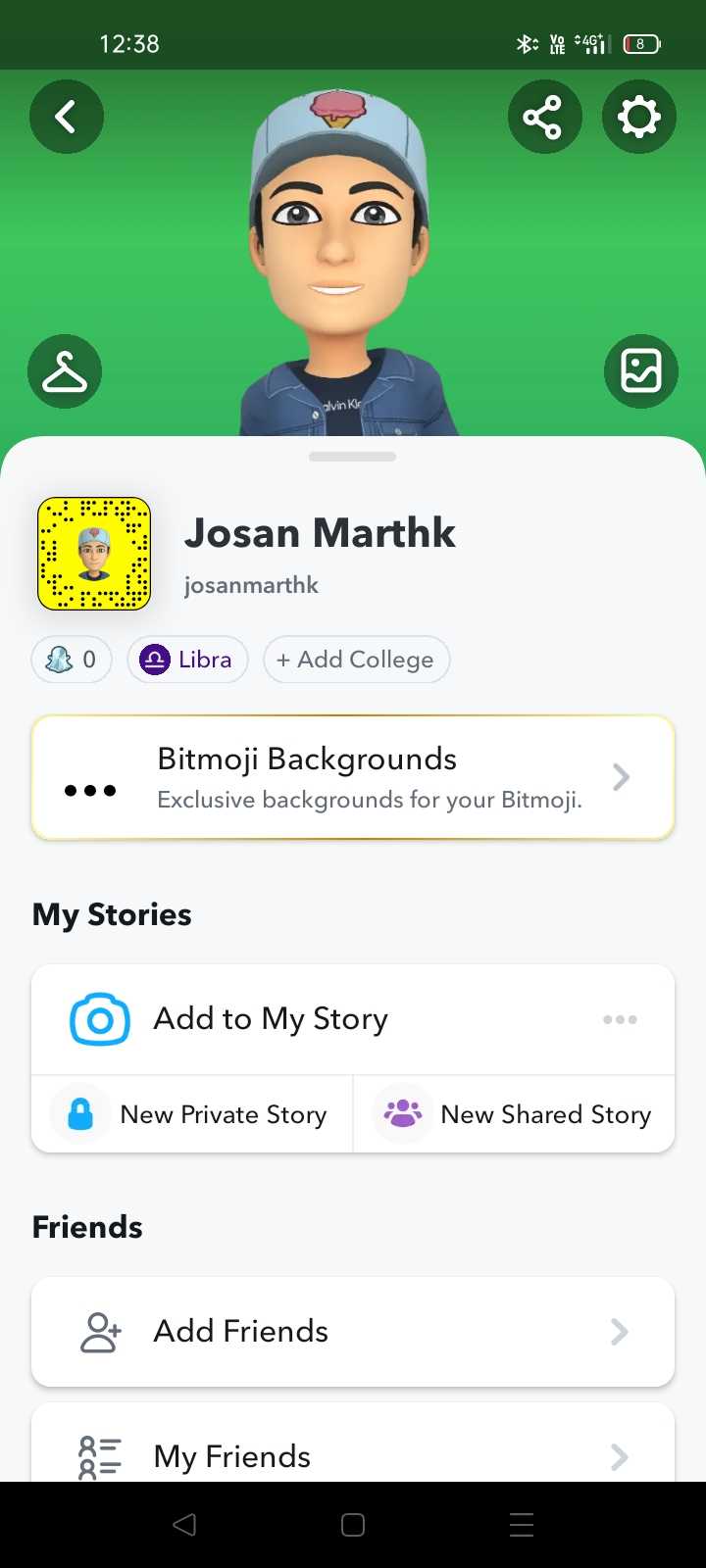Share the profile via share icon

click(543, 118)
